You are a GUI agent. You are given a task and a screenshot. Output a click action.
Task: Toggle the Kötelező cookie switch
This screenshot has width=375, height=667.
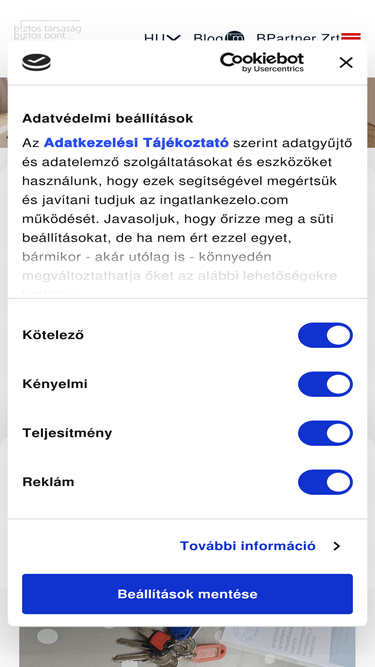pyautogui.click(x=325, y=335)
